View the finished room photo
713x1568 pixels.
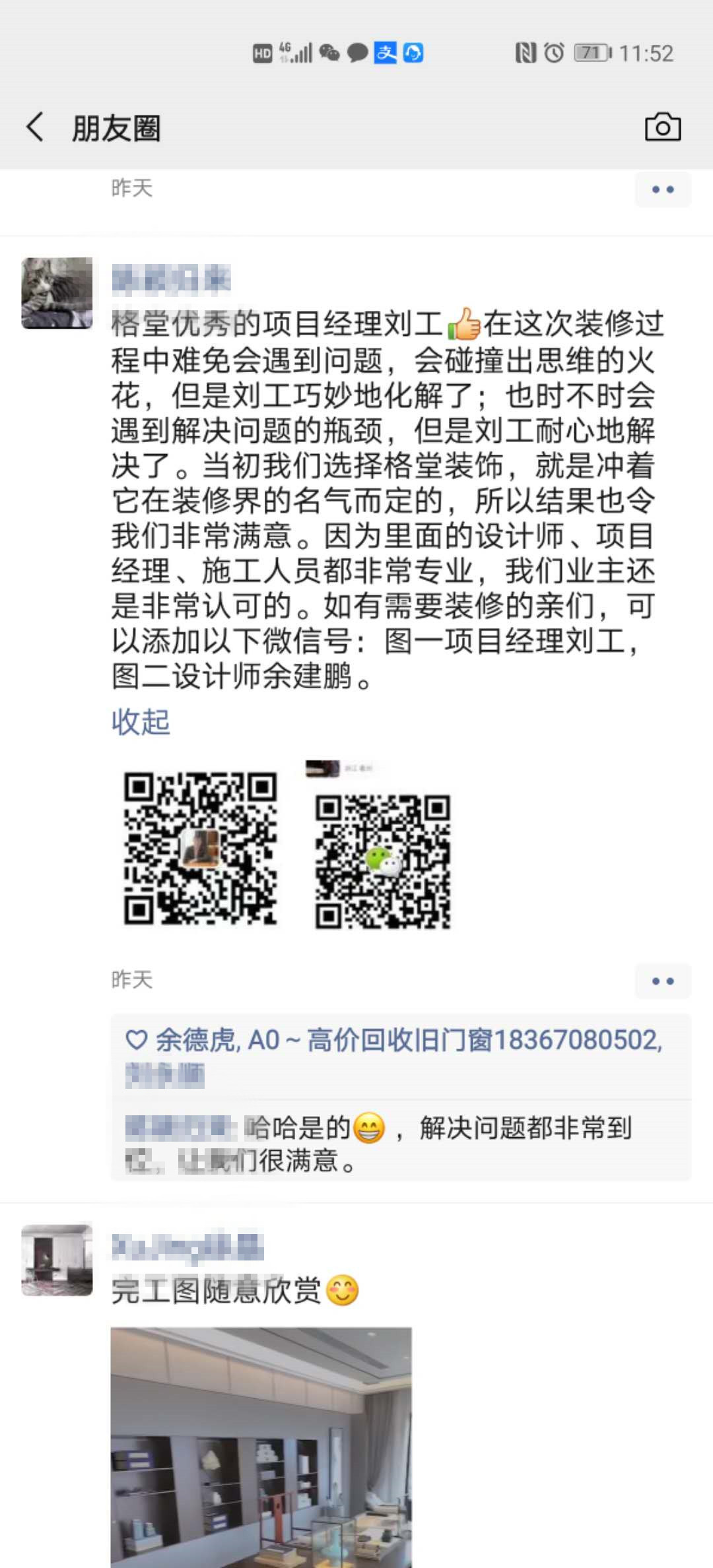261,1445
